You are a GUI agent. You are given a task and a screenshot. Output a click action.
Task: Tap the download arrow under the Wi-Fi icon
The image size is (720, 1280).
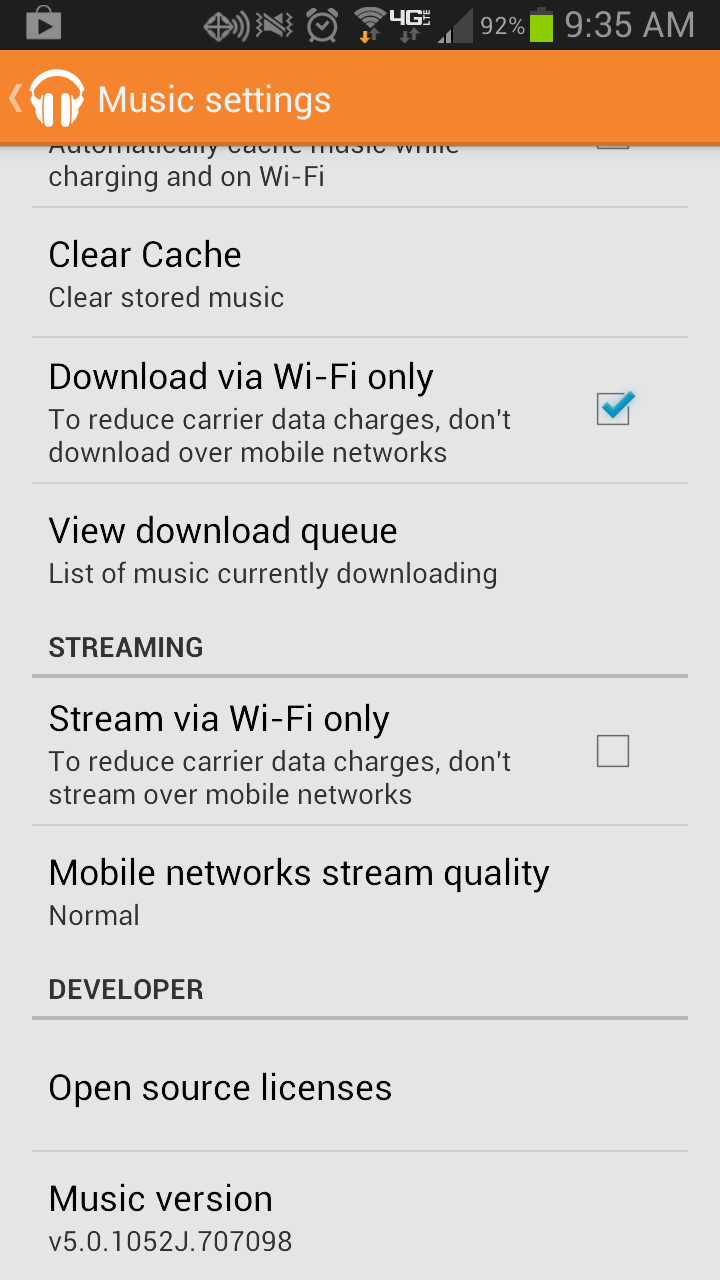pyautogui.click(x=367, y=34)
